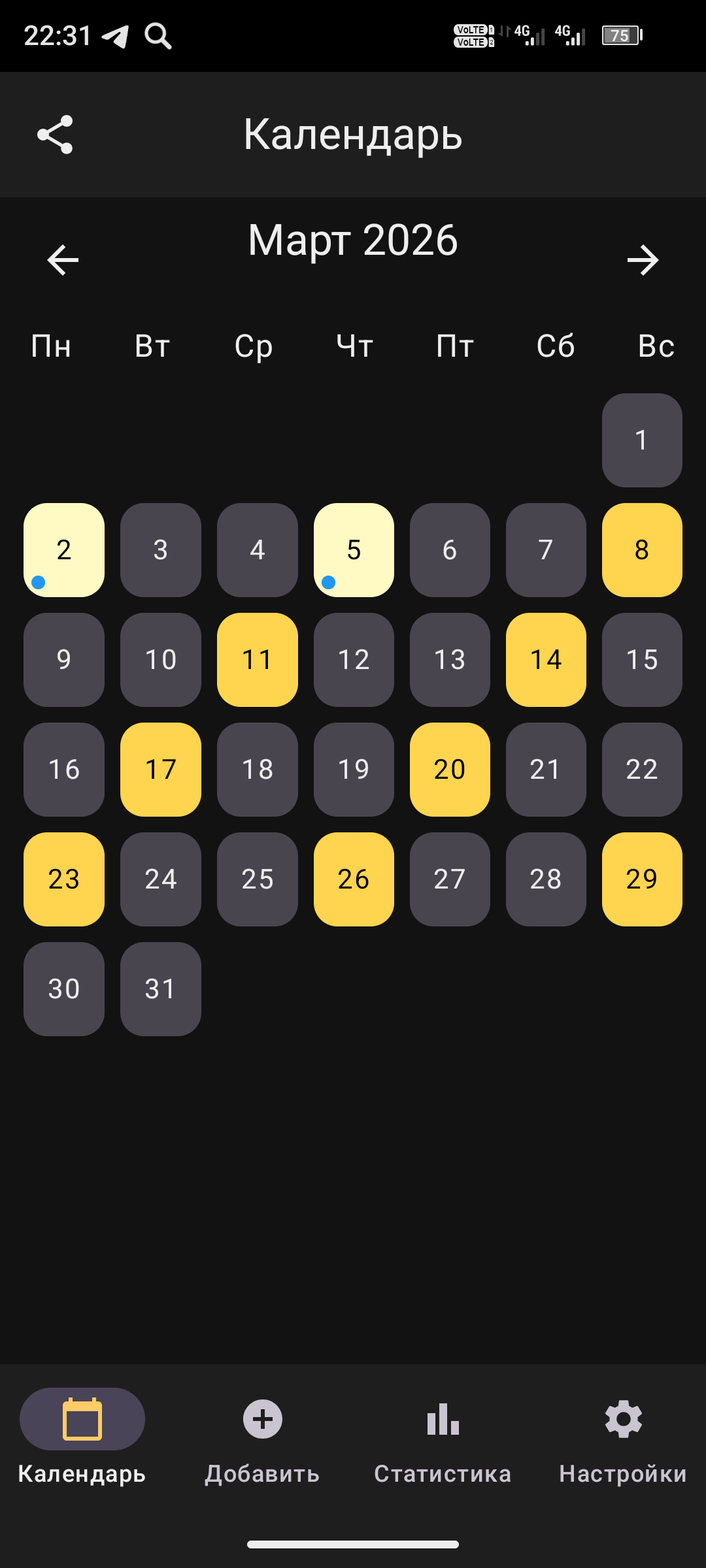Select March 1 in the calendar
706x1568 pixels.
642,440
